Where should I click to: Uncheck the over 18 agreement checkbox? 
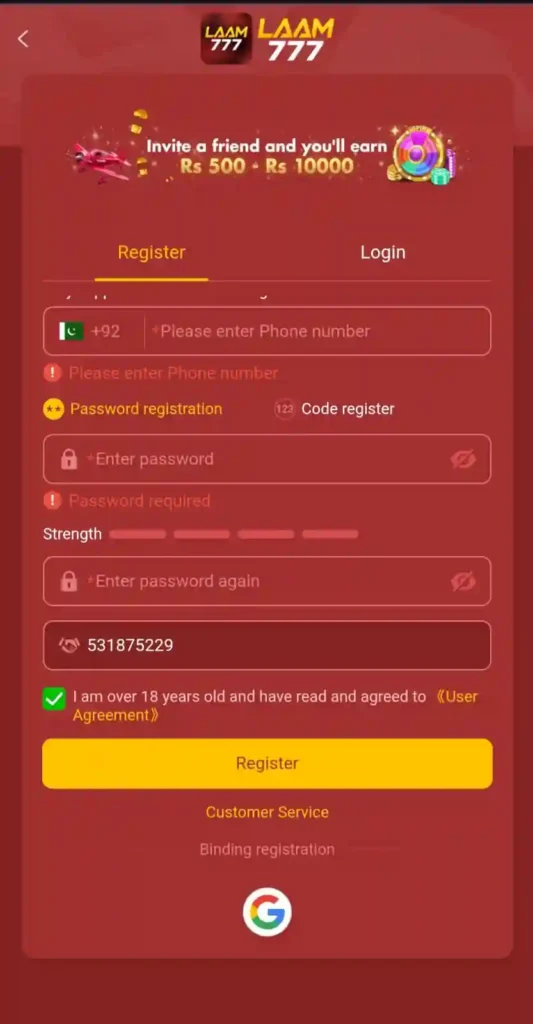[x=54, y=699]
